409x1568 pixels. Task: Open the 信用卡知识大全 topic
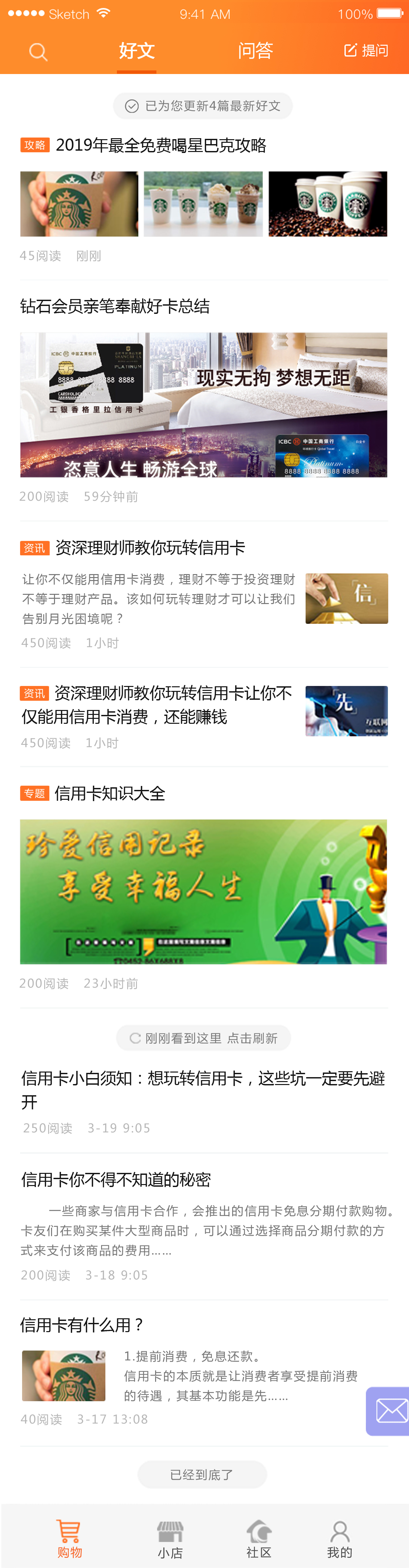tap(110, 793)
